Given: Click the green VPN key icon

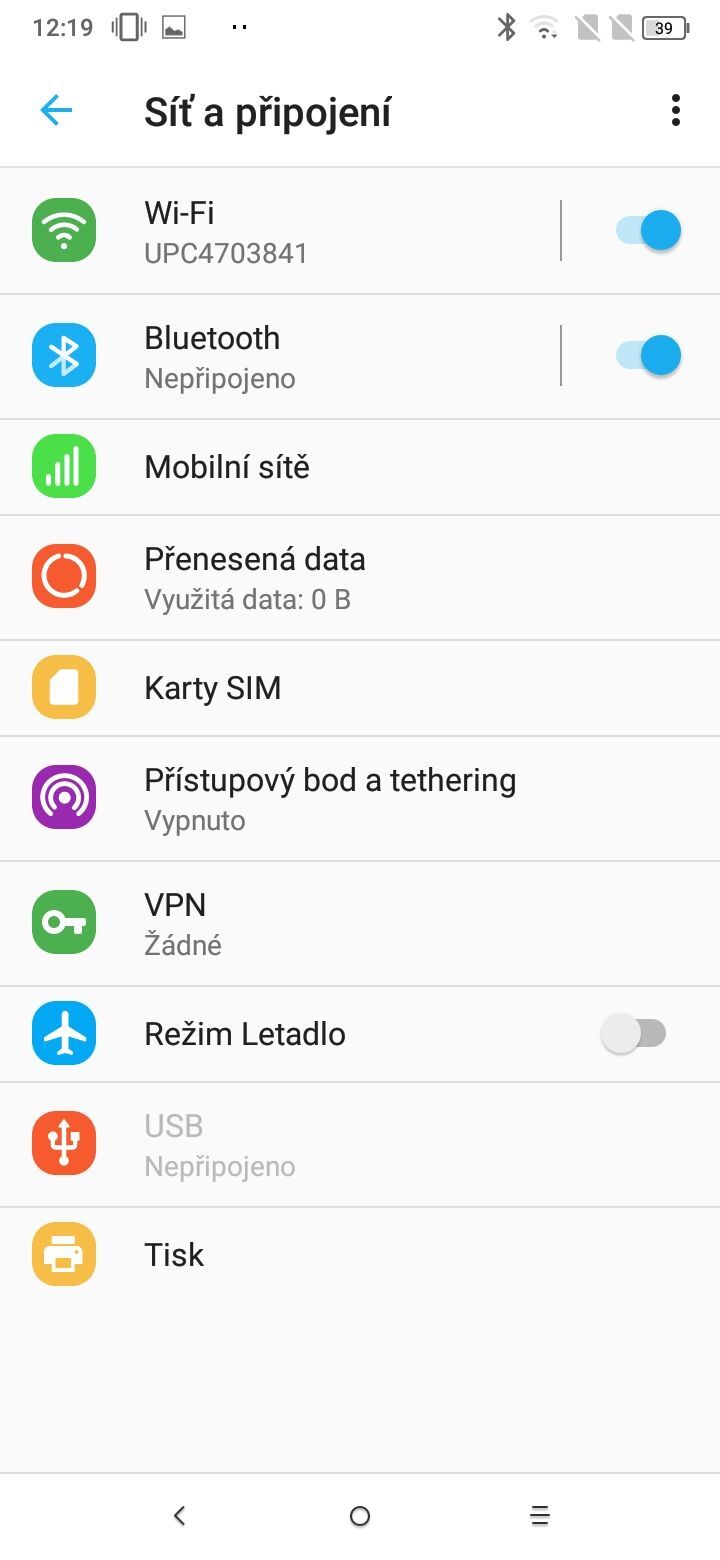Looking at the screenshot, I should click(64, 922).
